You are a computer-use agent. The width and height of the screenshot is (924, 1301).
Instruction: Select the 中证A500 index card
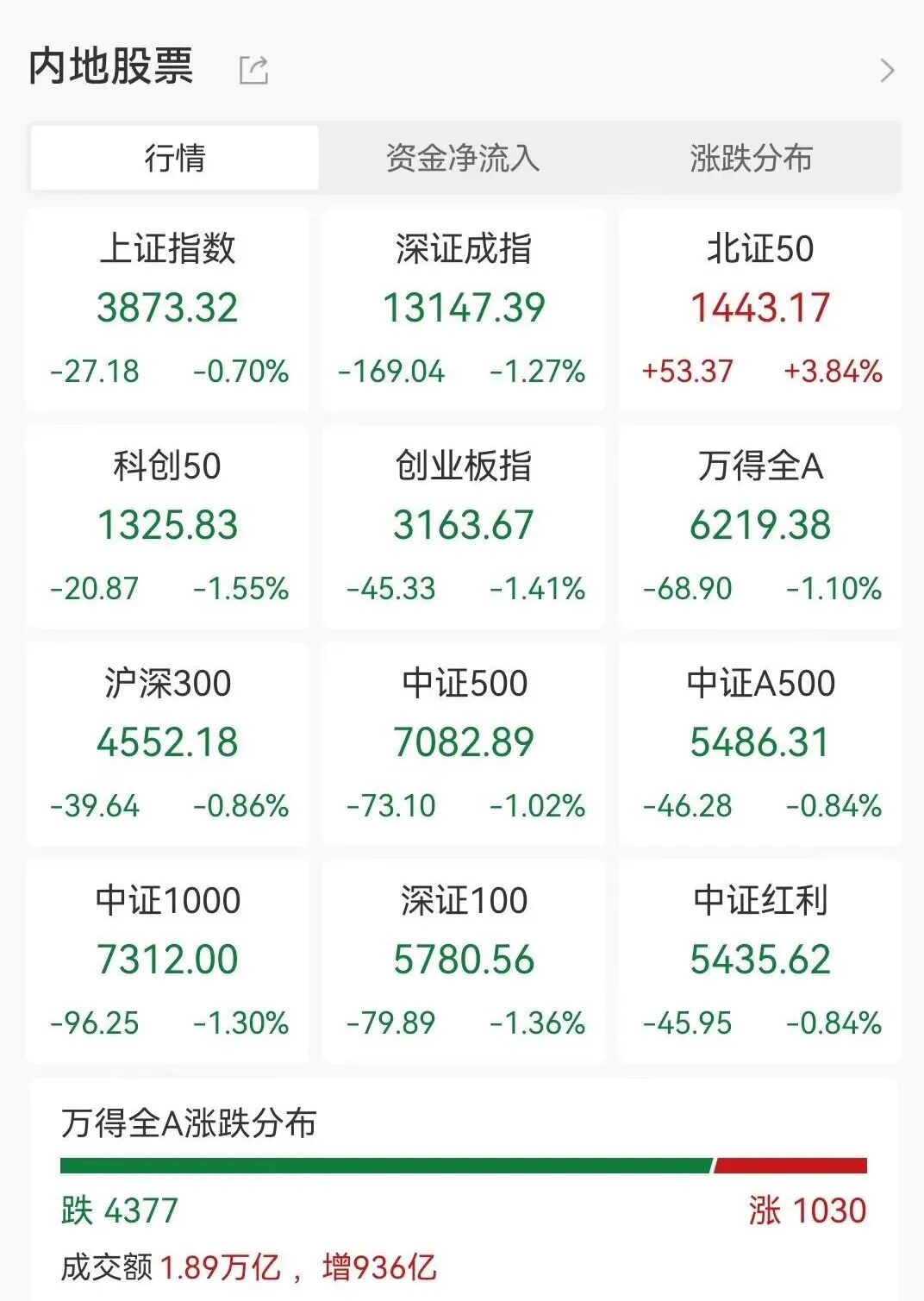click(759, 744)
